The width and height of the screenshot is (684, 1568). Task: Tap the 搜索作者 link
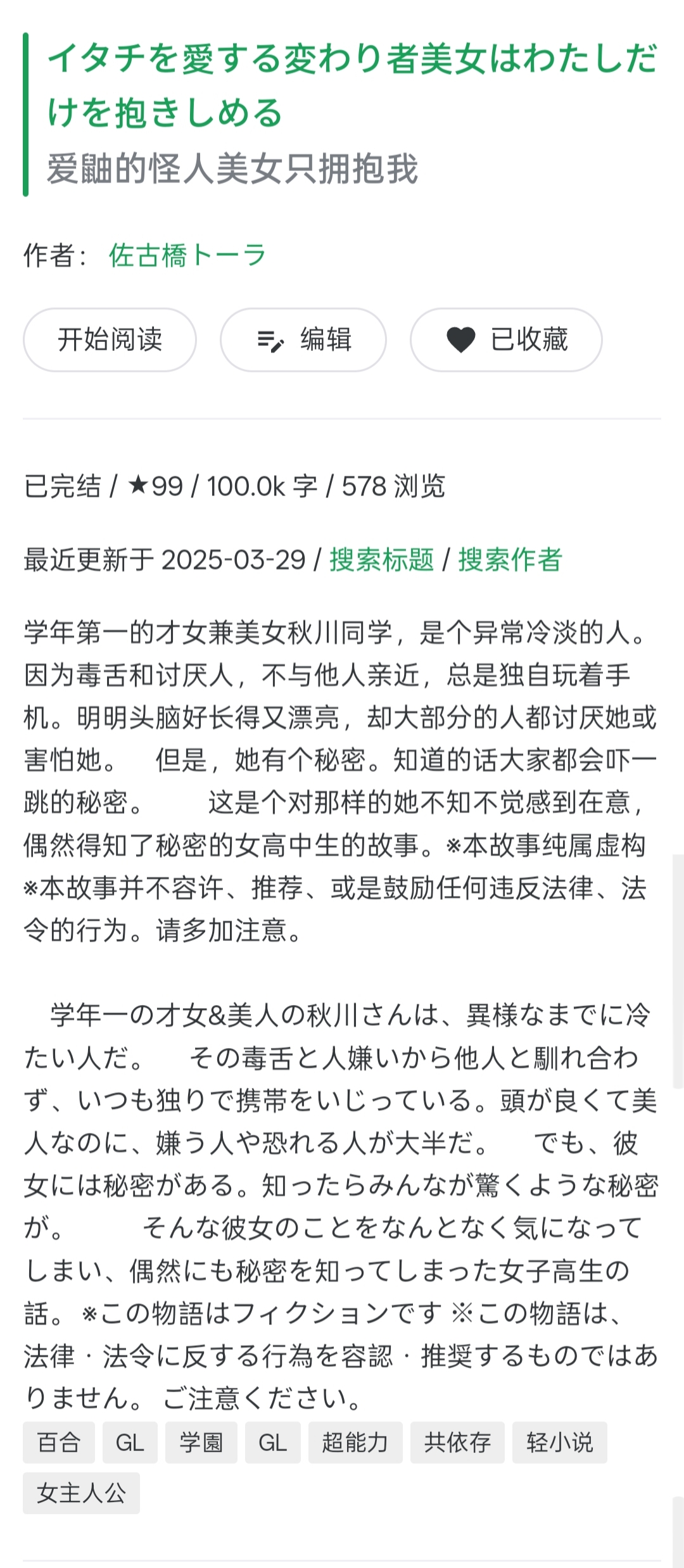pos(510,560)
